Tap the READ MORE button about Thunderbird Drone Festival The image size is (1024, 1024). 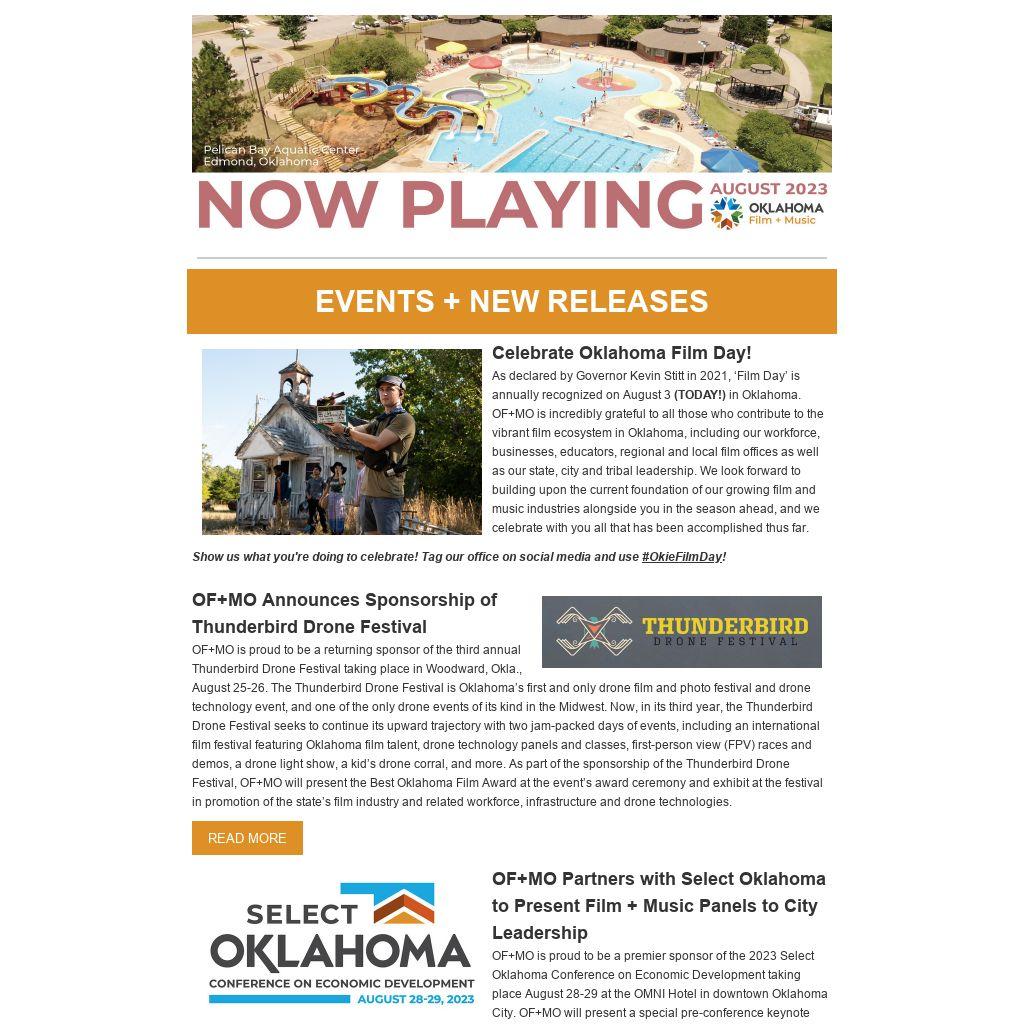point(247,838)
